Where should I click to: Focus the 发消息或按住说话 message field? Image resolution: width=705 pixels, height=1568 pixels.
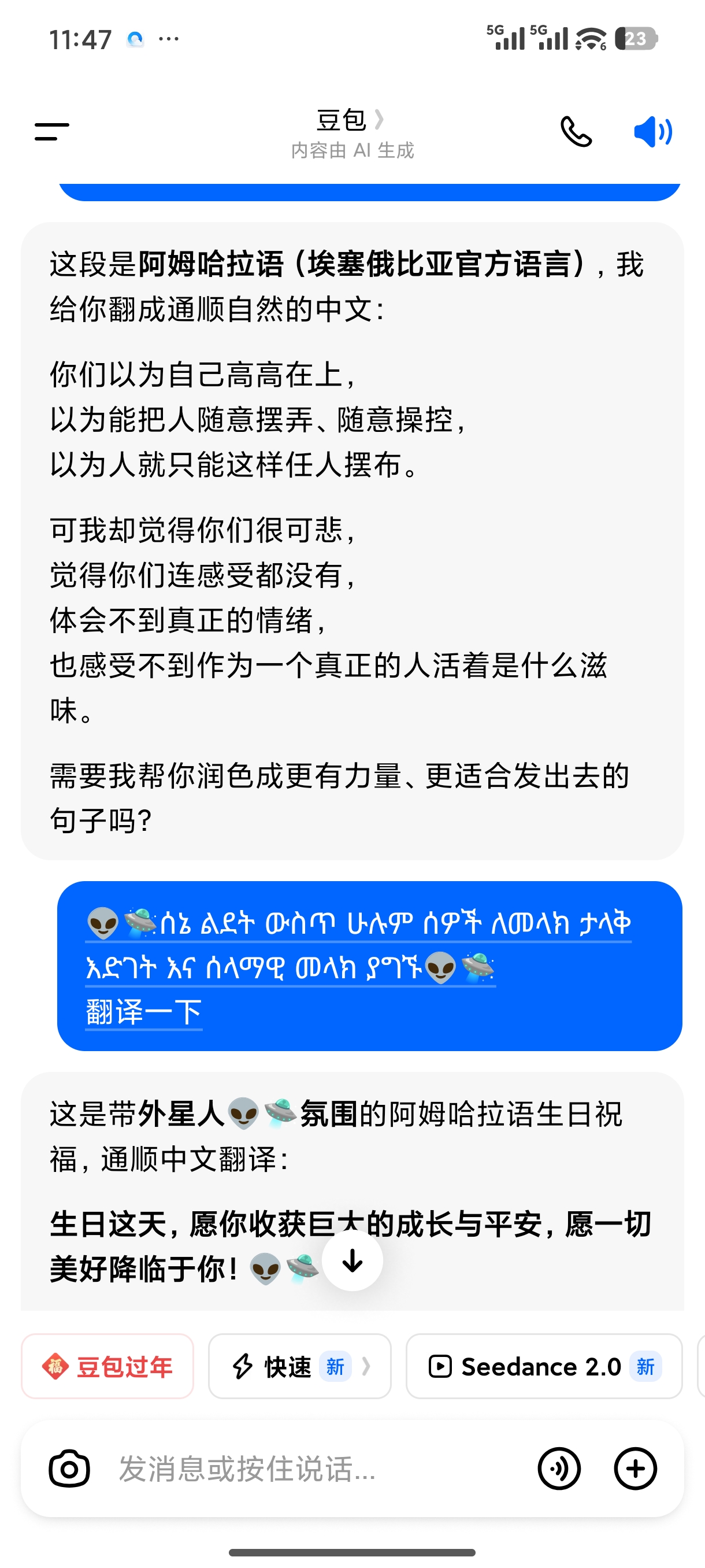[304, 1469]
